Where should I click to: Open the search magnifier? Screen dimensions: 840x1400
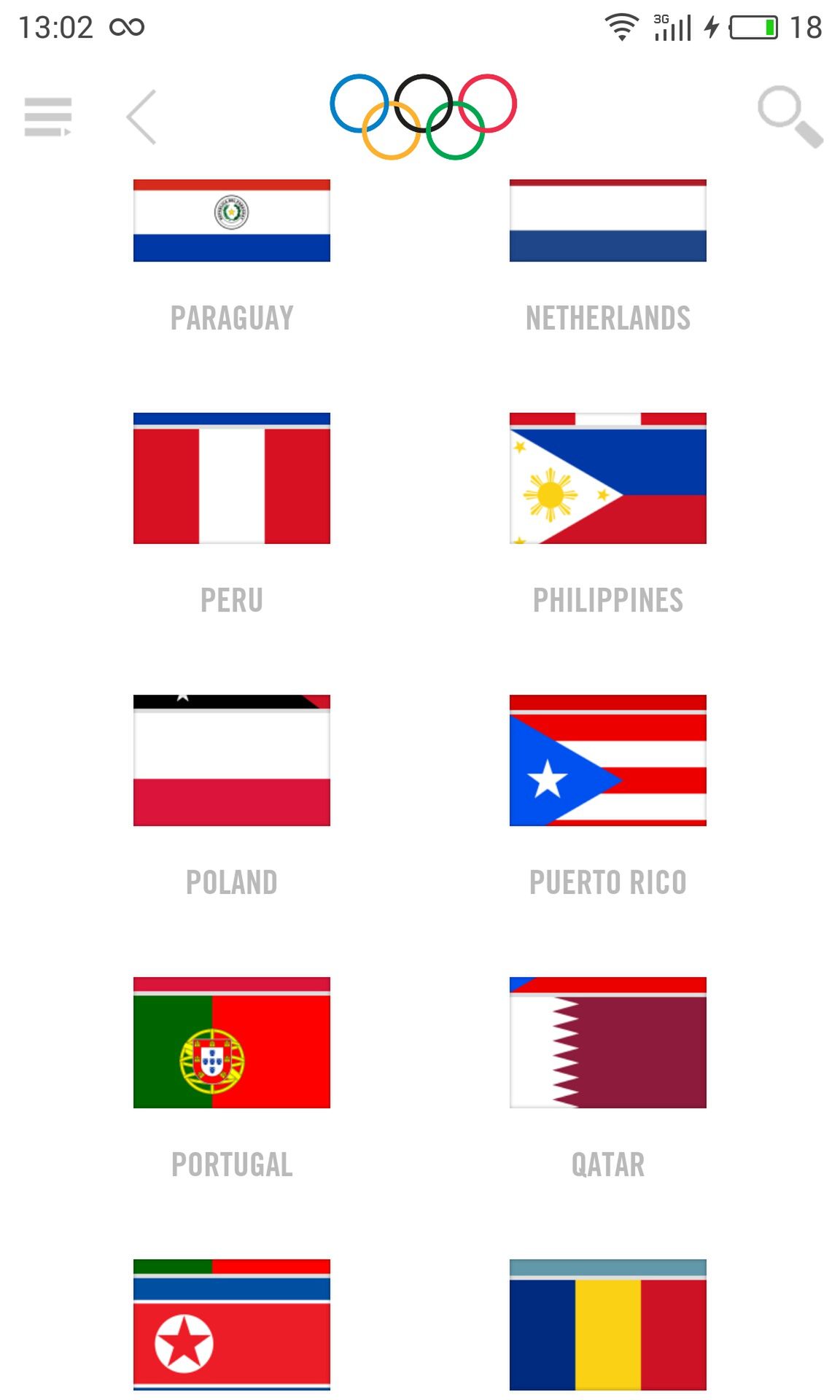point(790,117)
